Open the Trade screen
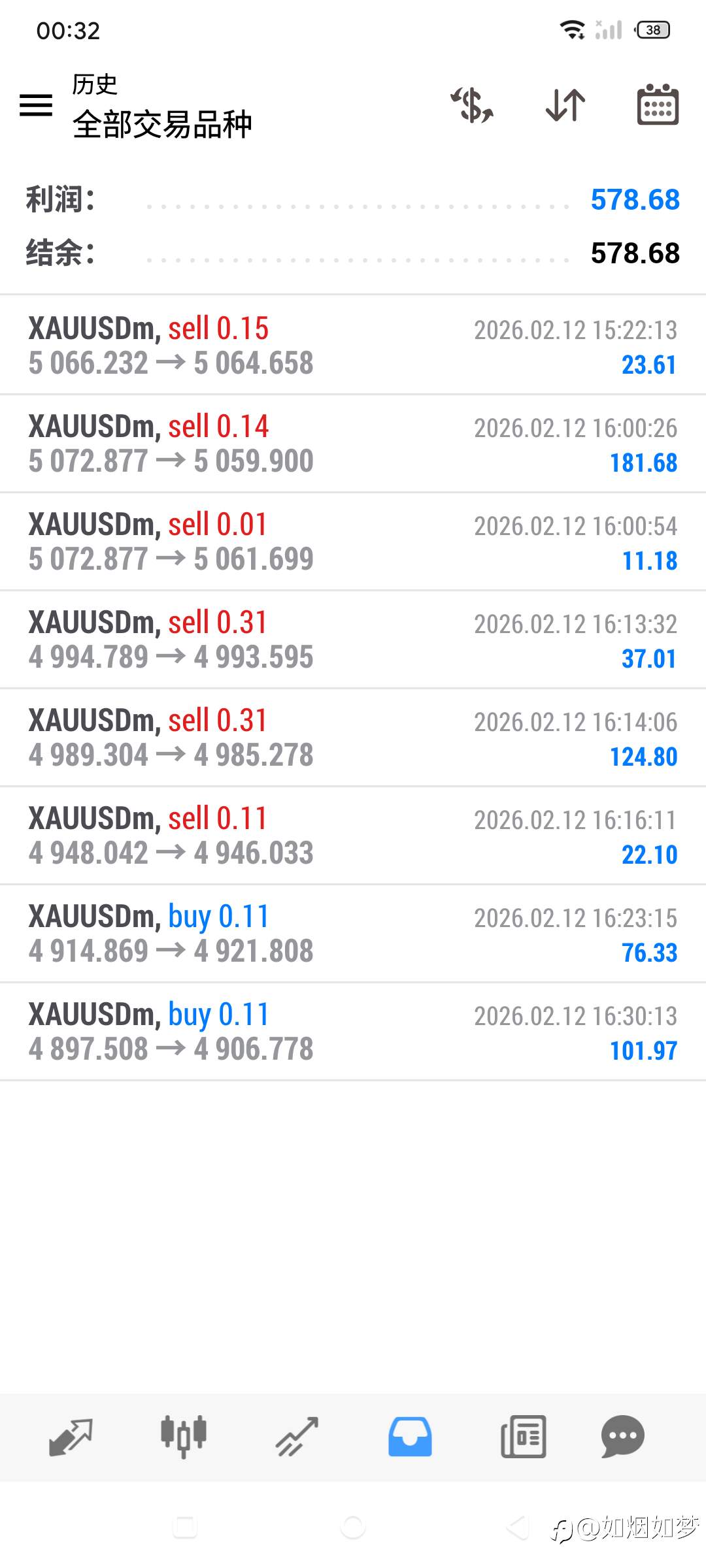Viewport: 706px width, 1568px height. [x=297, y=1437]
